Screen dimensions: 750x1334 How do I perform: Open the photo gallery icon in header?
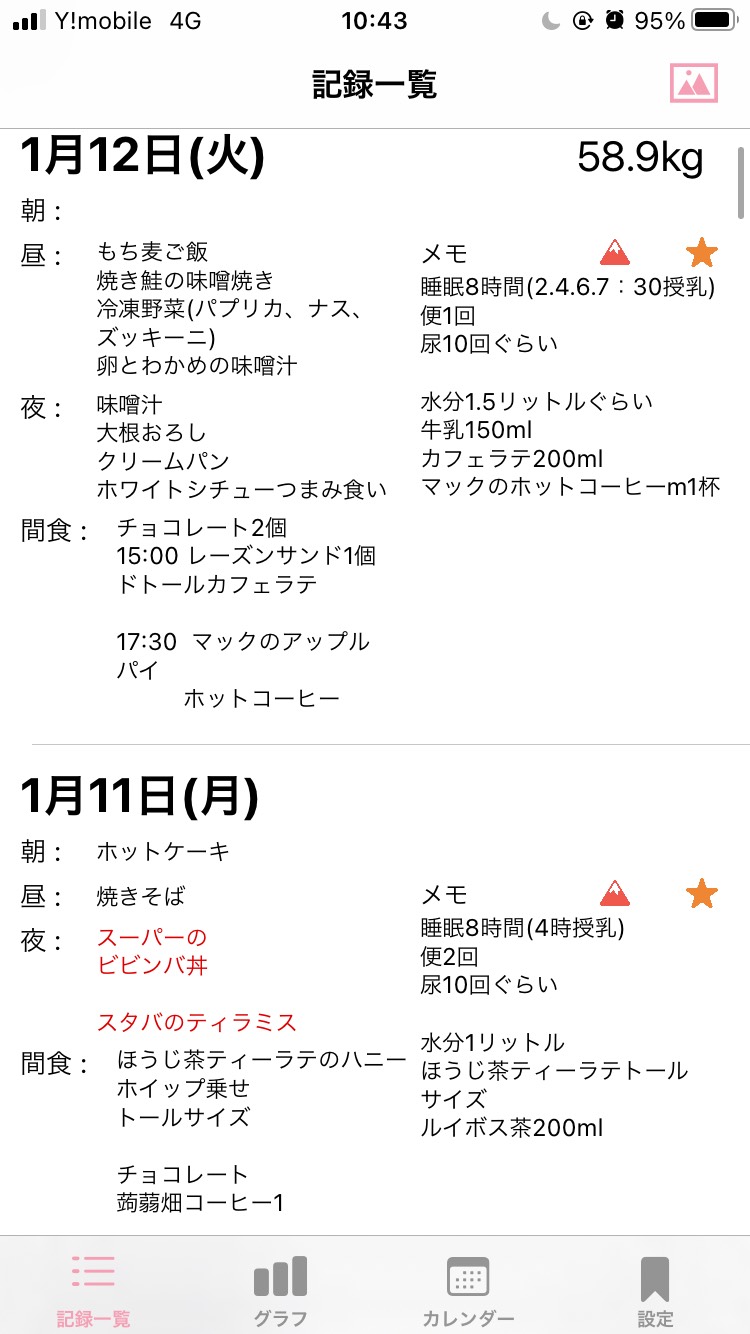694,84
